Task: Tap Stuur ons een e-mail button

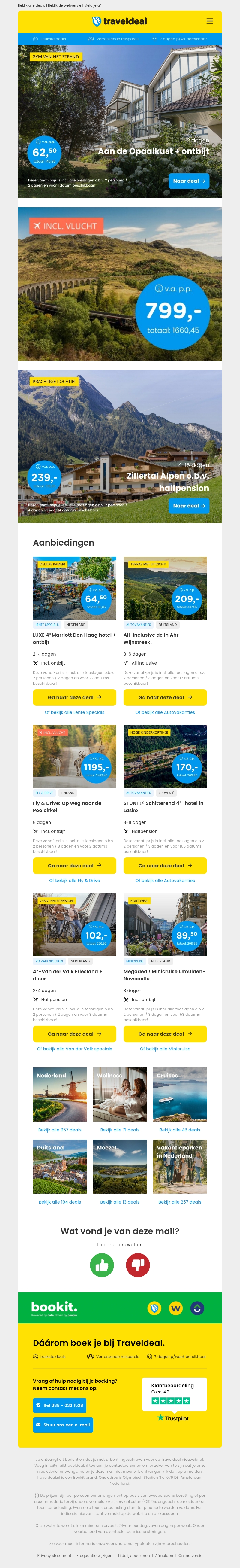Action: coord(63,1425)
